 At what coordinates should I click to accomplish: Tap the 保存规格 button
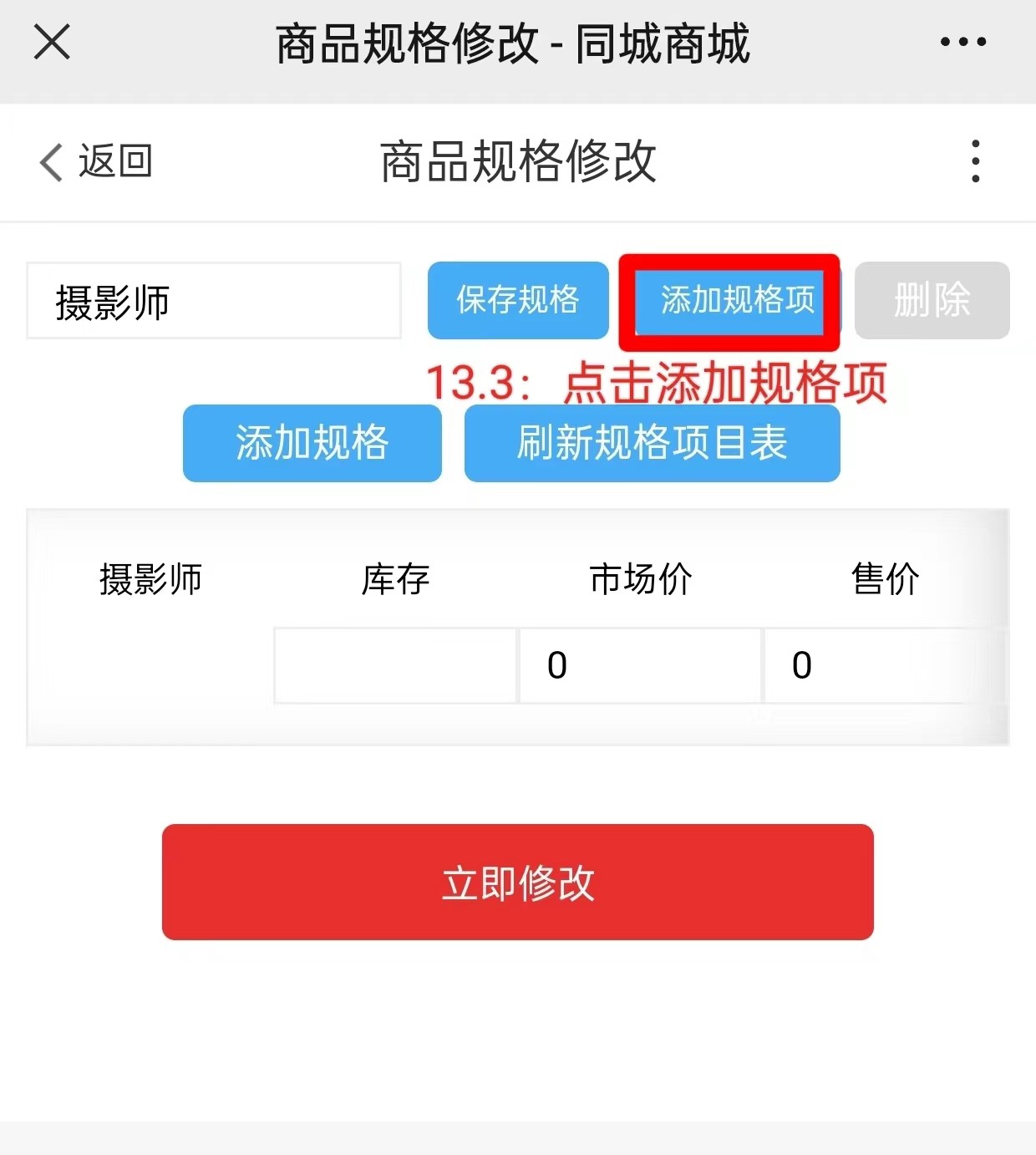coord(518,300)
